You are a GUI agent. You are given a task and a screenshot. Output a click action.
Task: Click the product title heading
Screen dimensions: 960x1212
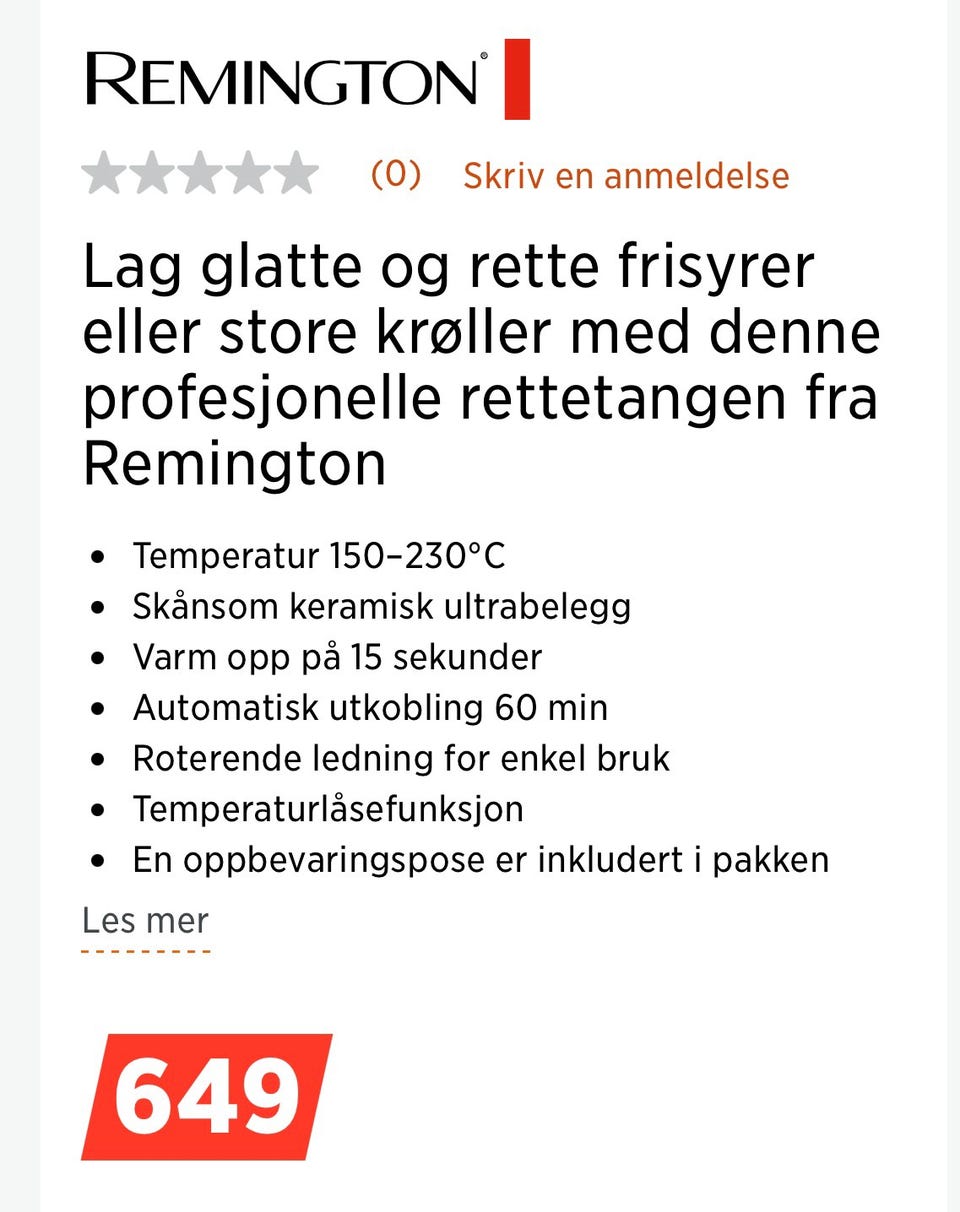click(480, 363)
